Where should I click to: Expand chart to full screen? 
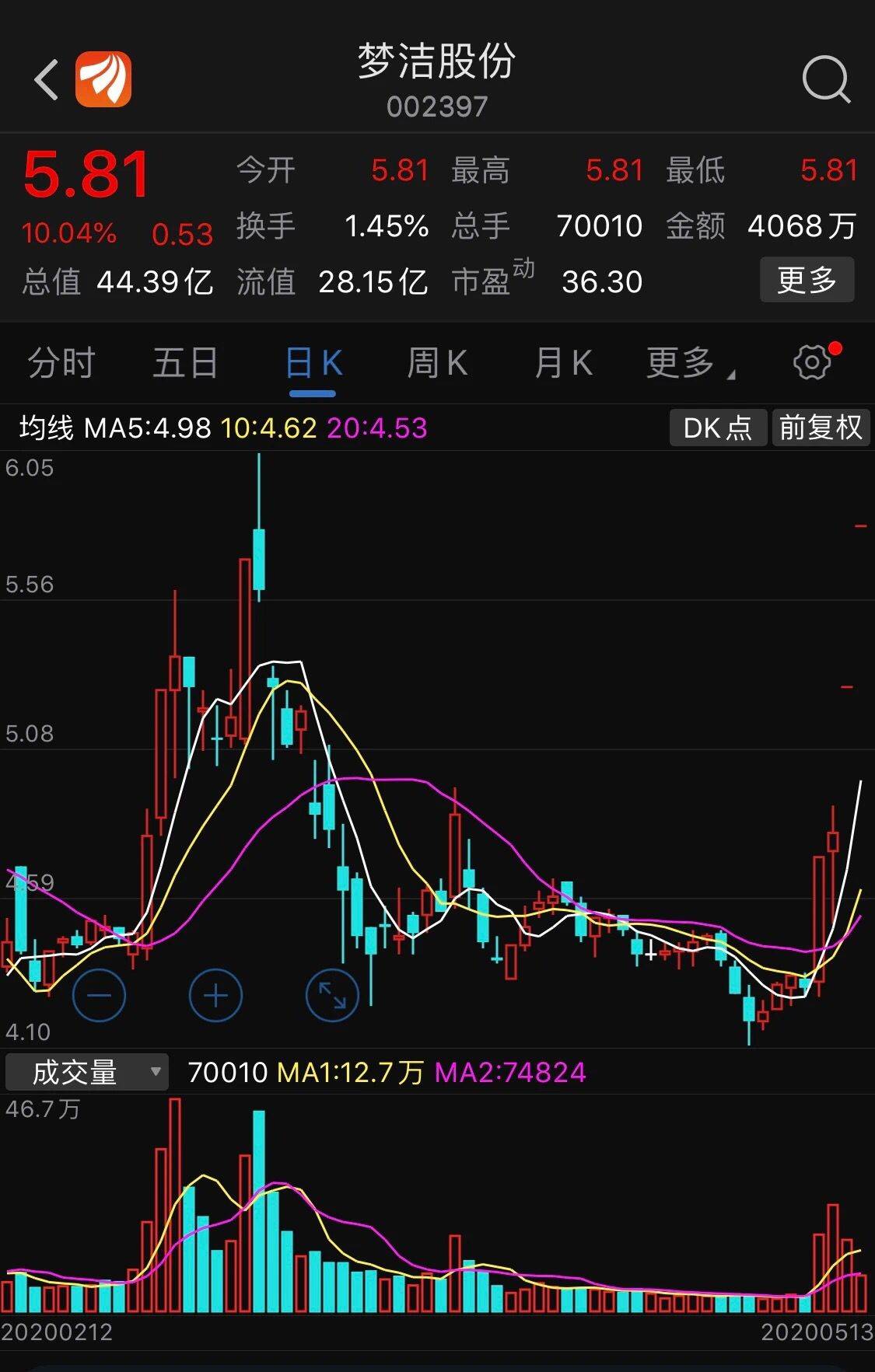click(332, 995)
